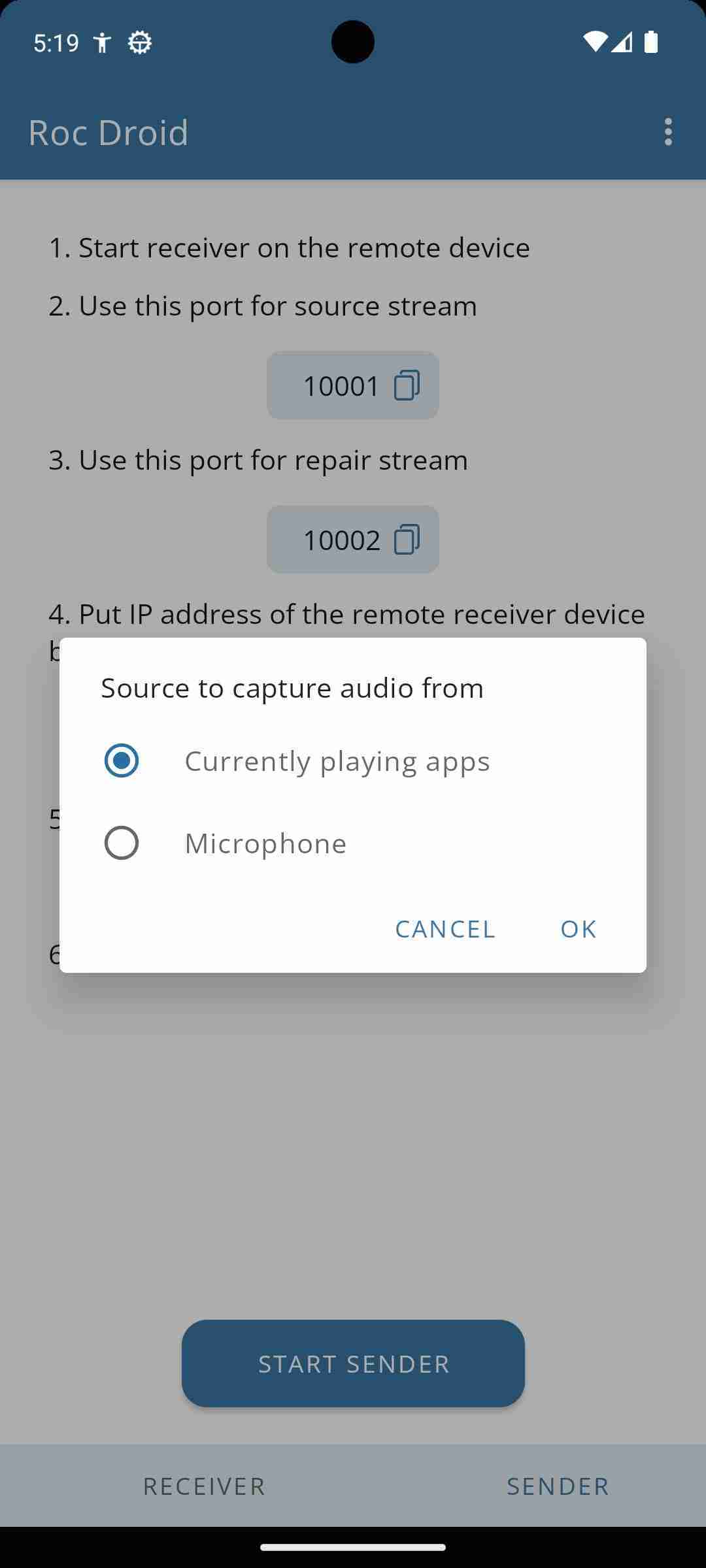The height and width of the screenshot is (1568, 706).
Task: Select the Currently playing apps source
Action: point(122,760)
